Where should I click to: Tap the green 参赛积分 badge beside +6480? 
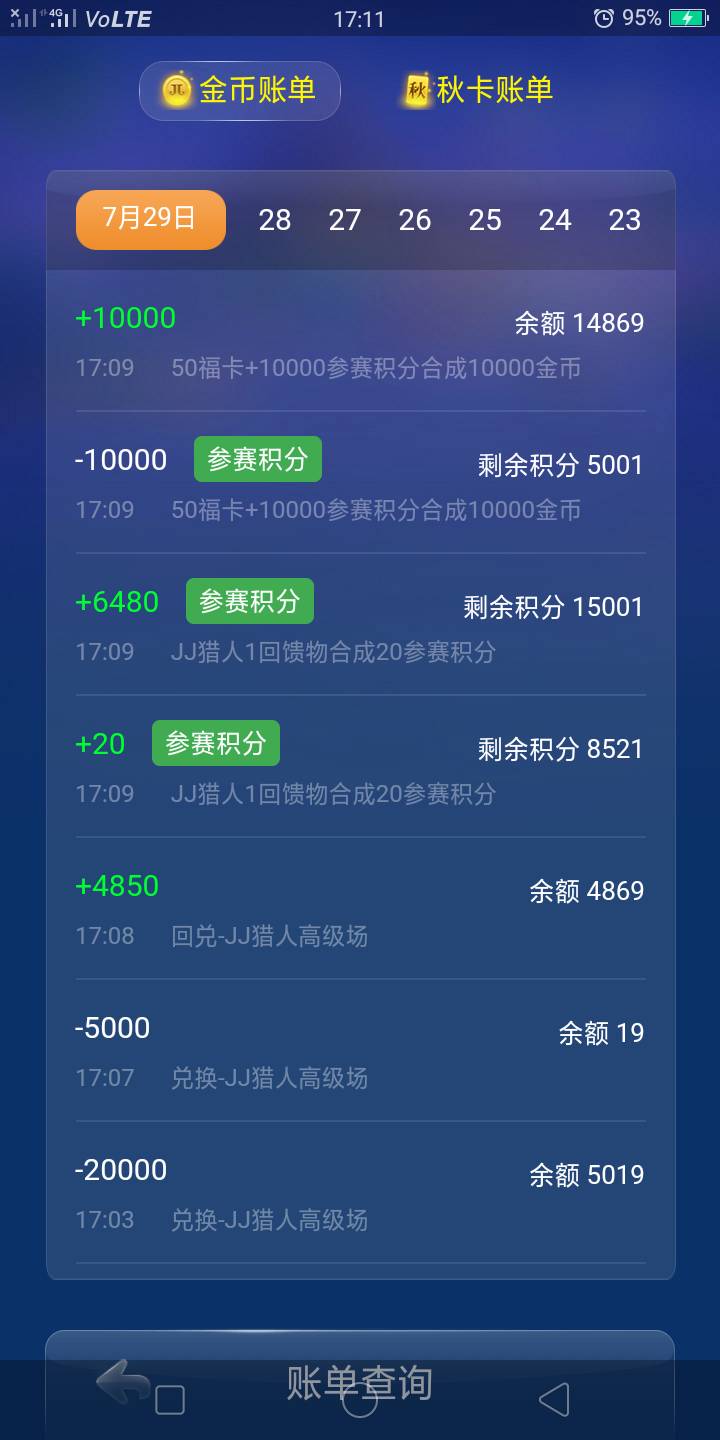[250, 601]
